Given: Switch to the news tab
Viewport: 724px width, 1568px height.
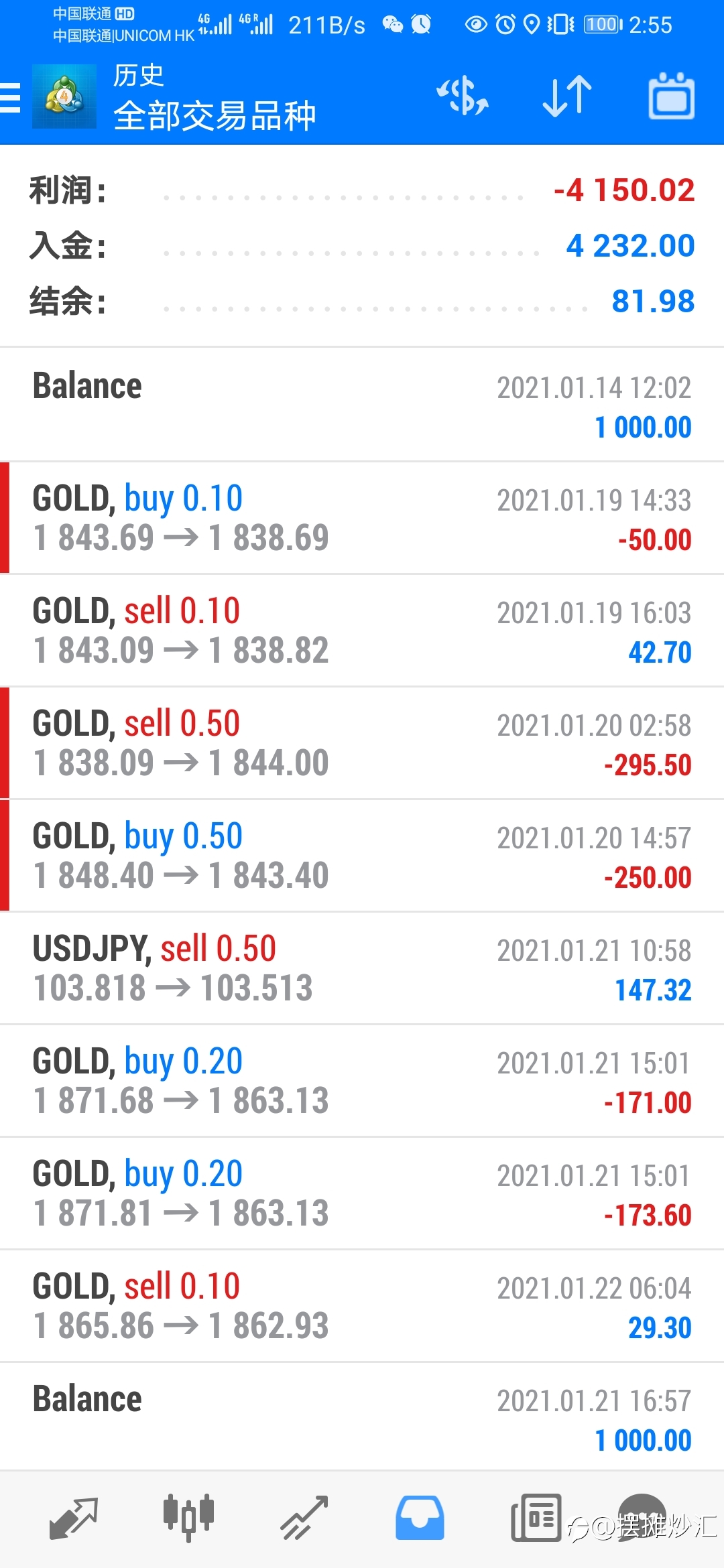Looking at the screenshot, I should tap(536, 1518).
